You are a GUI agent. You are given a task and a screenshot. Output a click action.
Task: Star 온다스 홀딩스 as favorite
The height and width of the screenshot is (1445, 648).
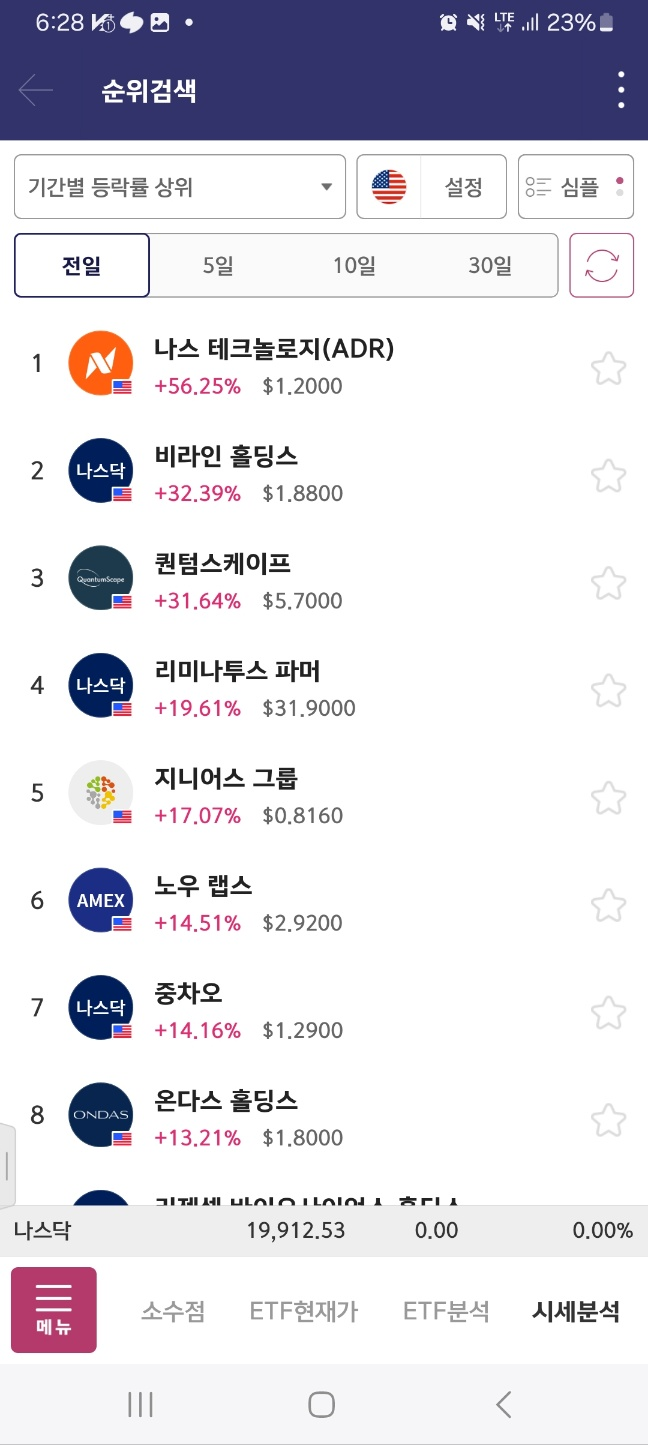[608, 1121]
